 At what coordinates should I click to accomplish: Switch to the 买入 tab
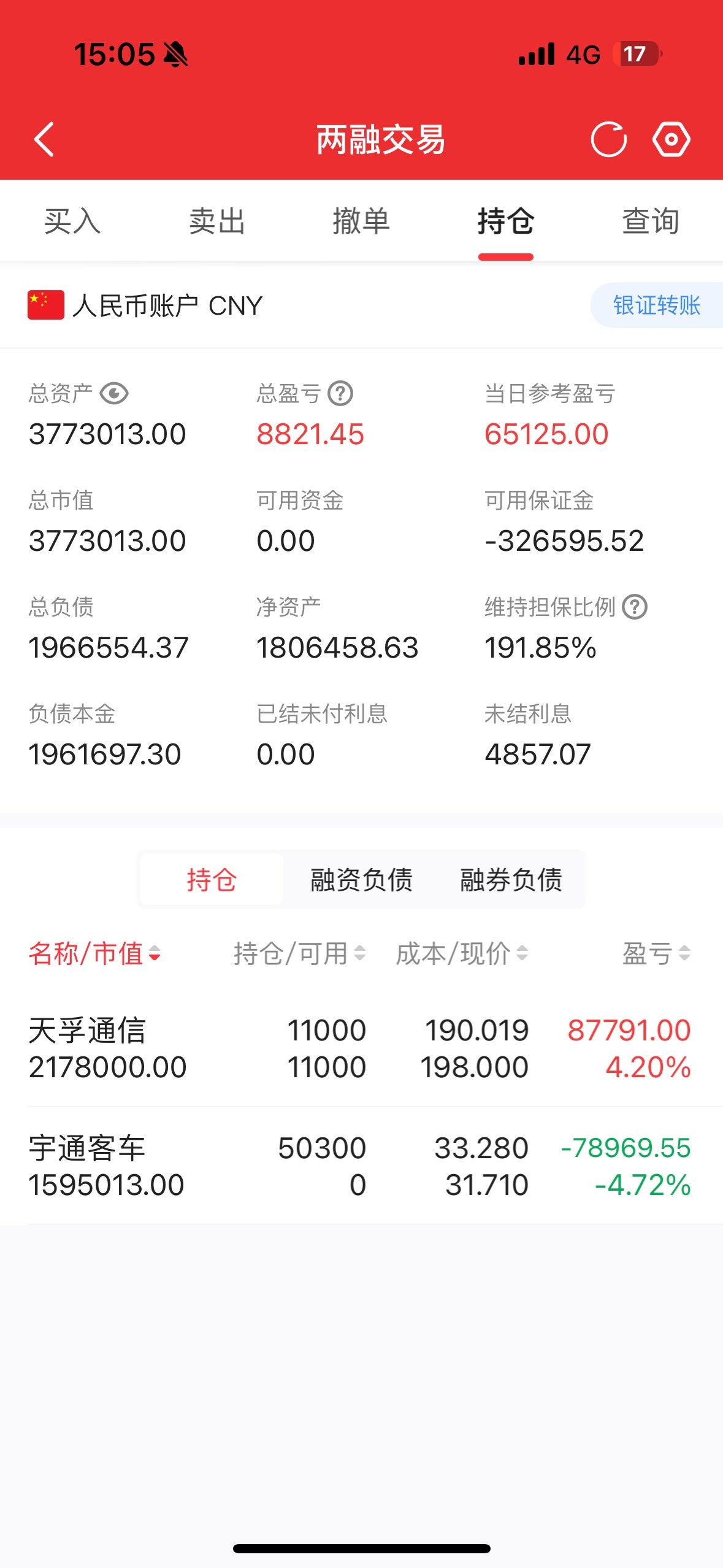(72, 221)
